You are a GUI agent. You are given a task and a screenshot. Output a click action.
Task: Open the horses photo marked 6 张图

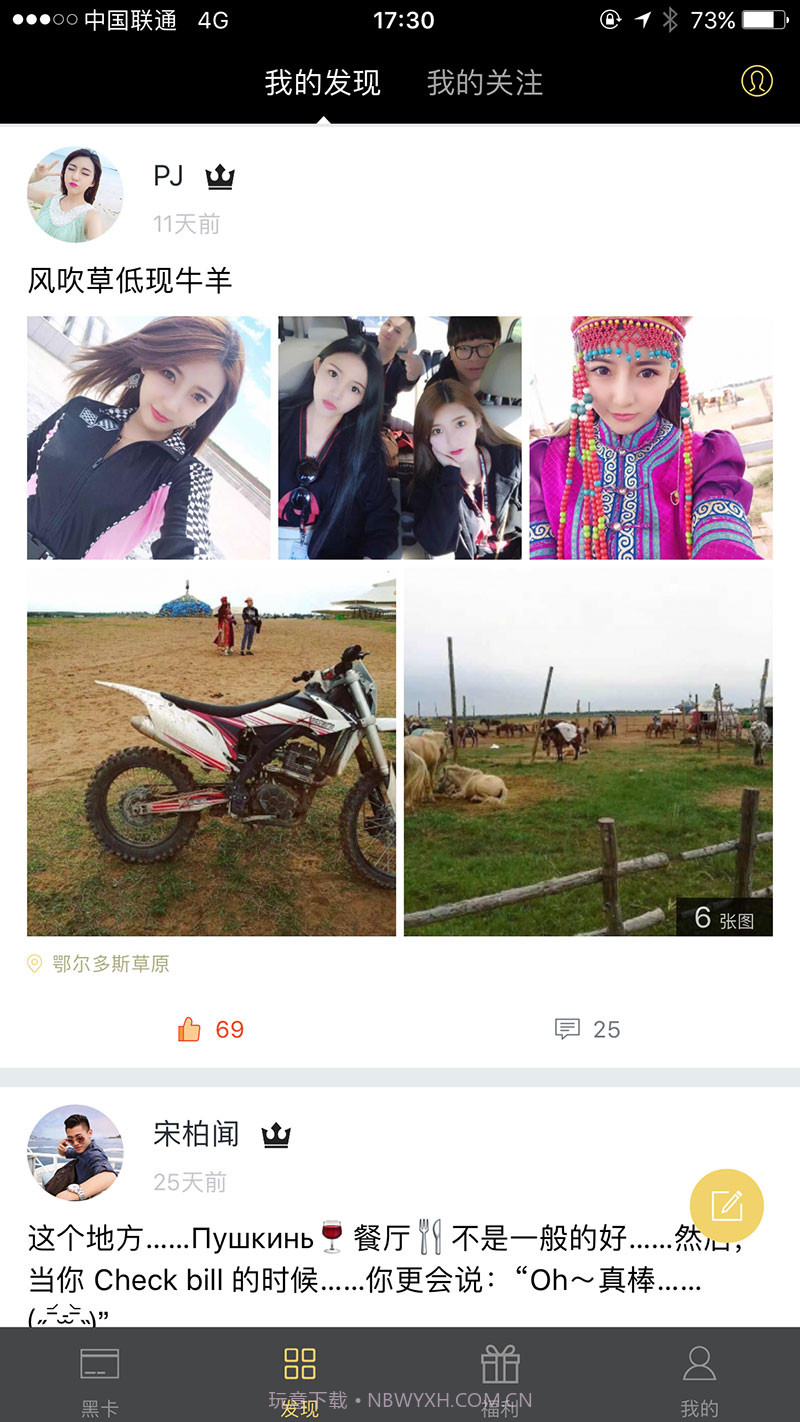[x=588, y=752]
